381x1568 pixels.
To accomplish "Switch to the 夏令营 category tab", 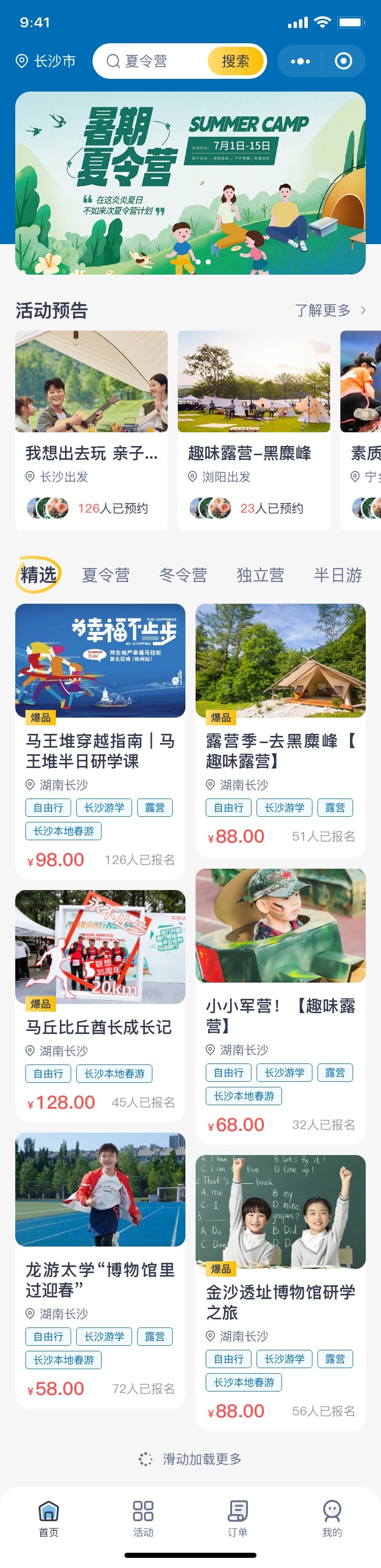I will tap(106, 575).
